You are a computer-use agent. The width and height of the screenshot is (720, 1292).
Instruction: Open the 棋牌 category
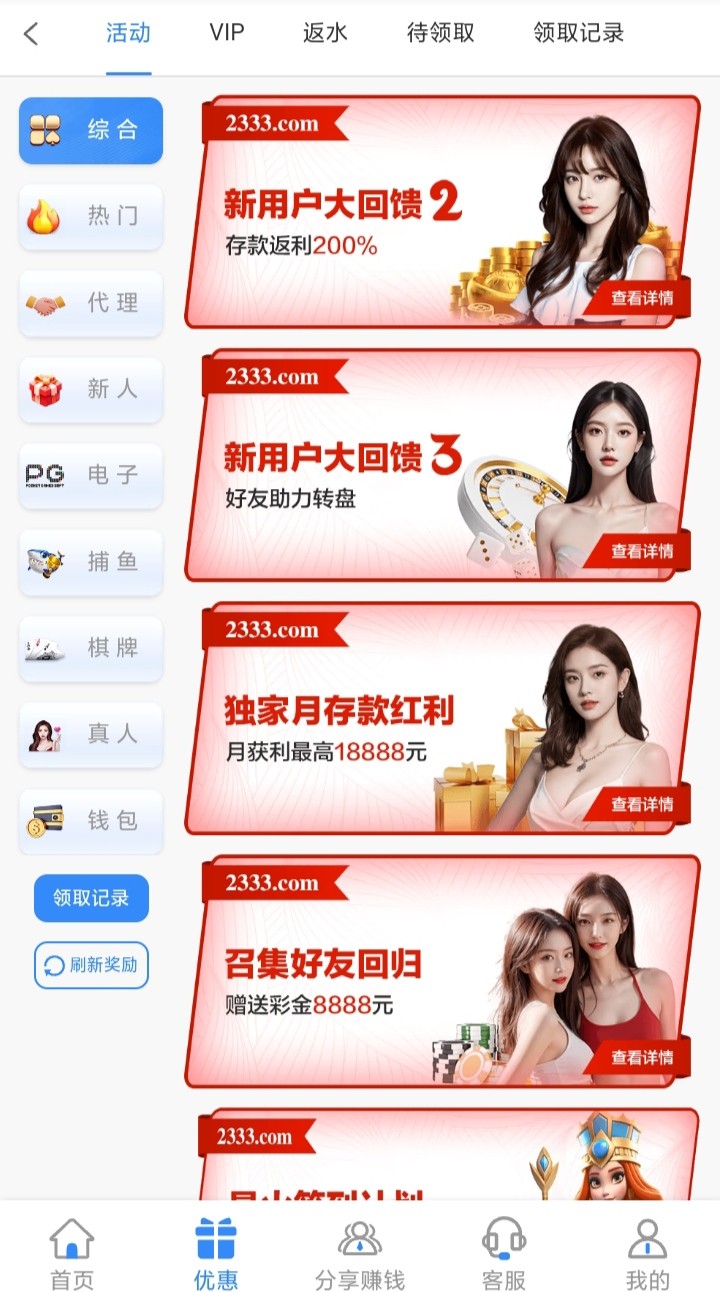(91, 648)
